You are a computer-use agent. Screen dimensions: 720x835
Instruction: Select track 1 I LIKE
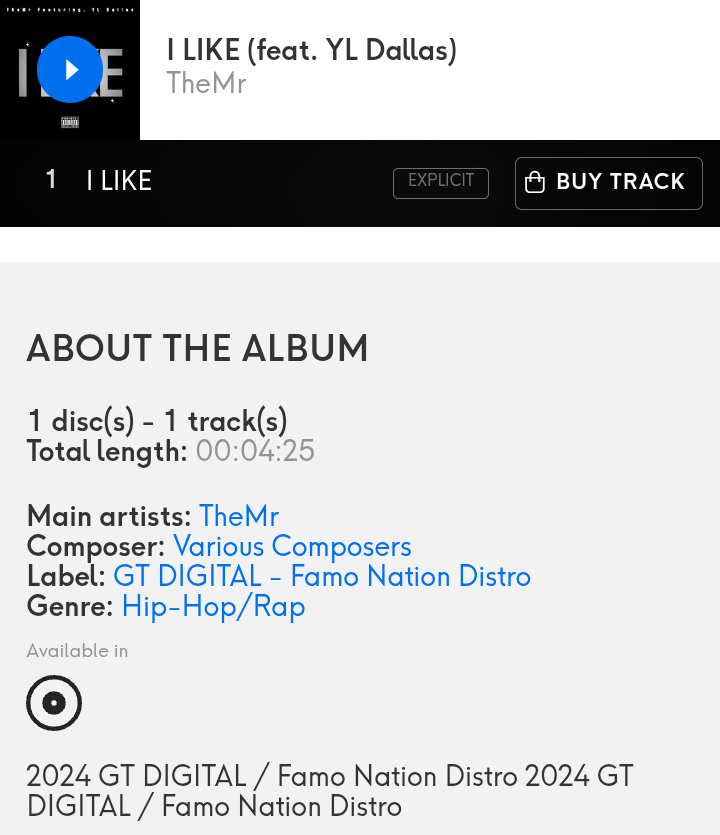[x=119, y=182]
